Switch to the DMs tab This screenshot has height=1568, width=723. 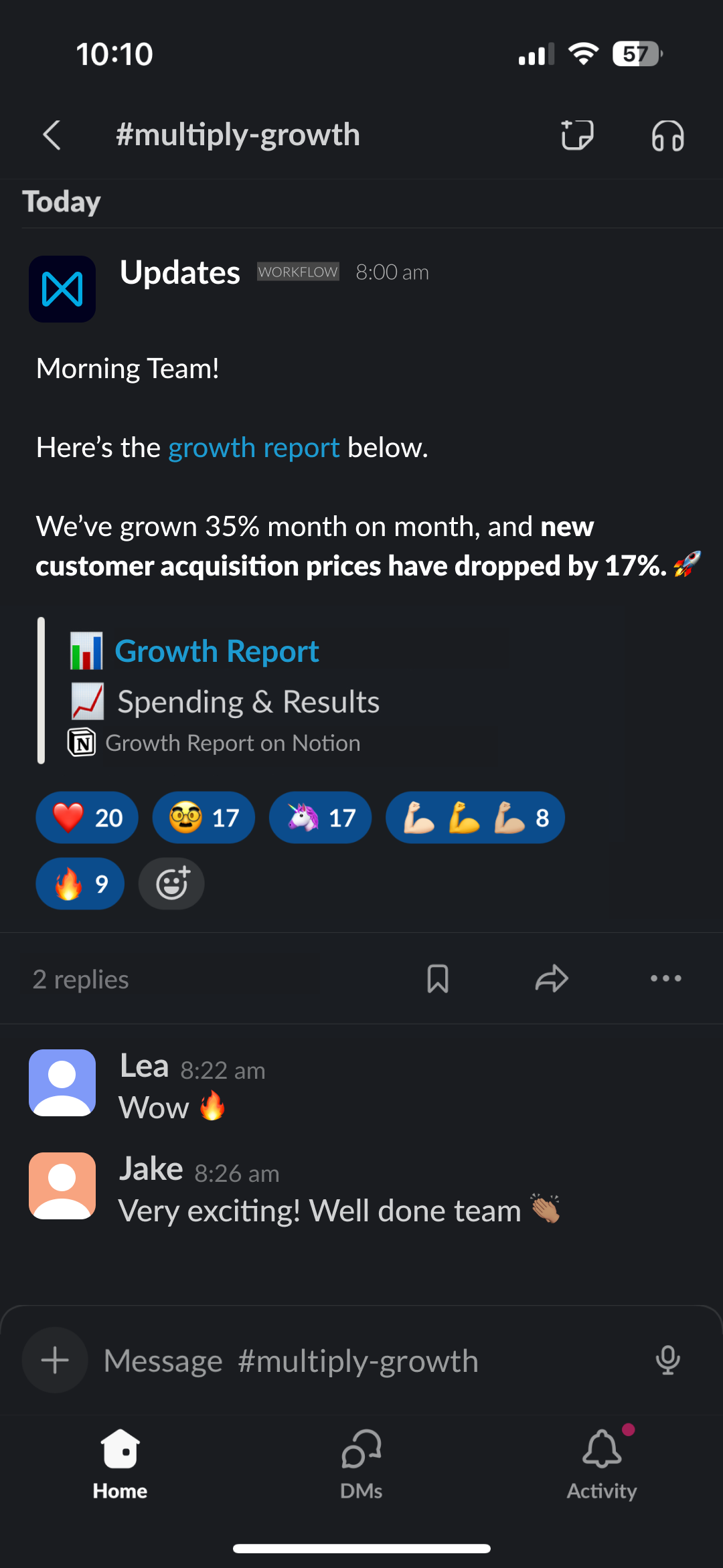click(x=361, y=1464)
